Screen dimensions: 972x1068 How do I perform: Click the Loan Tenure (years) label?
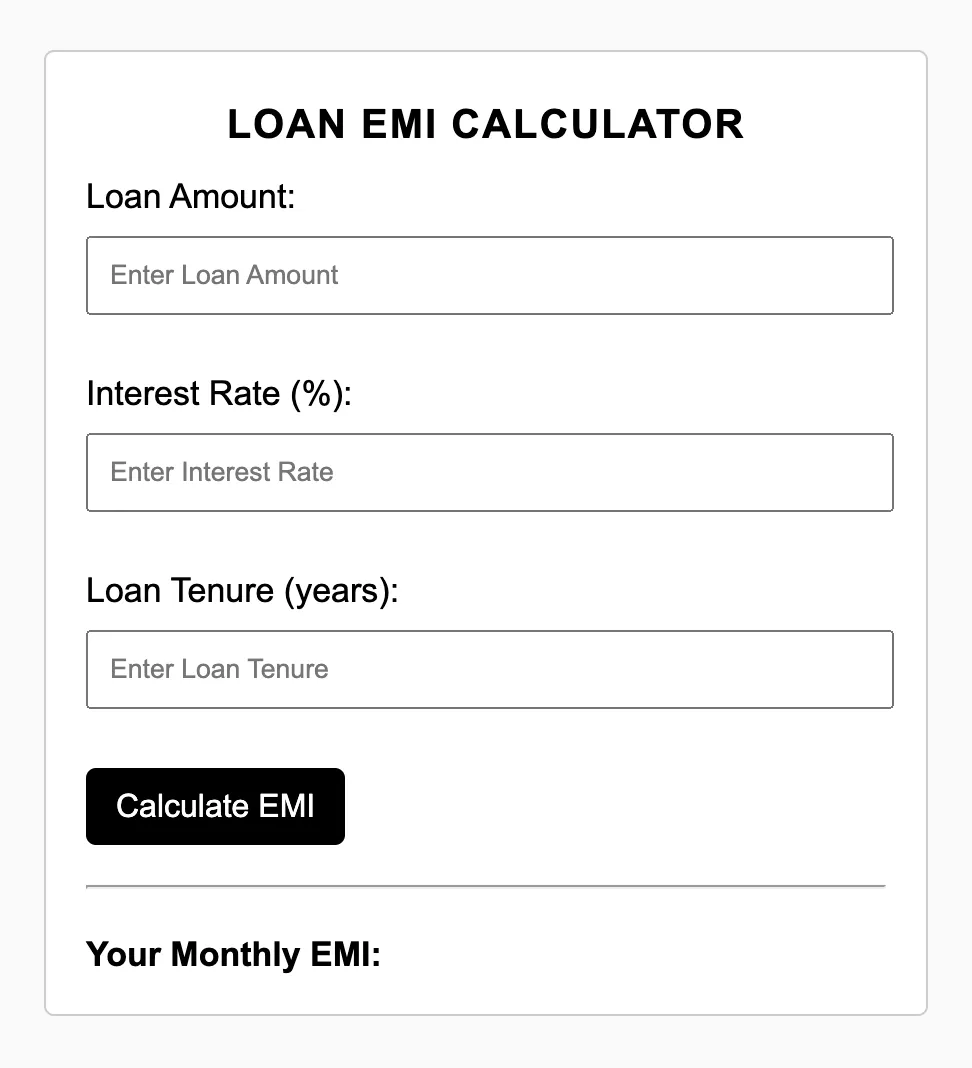pyautogui.click(x=242, y=590)
